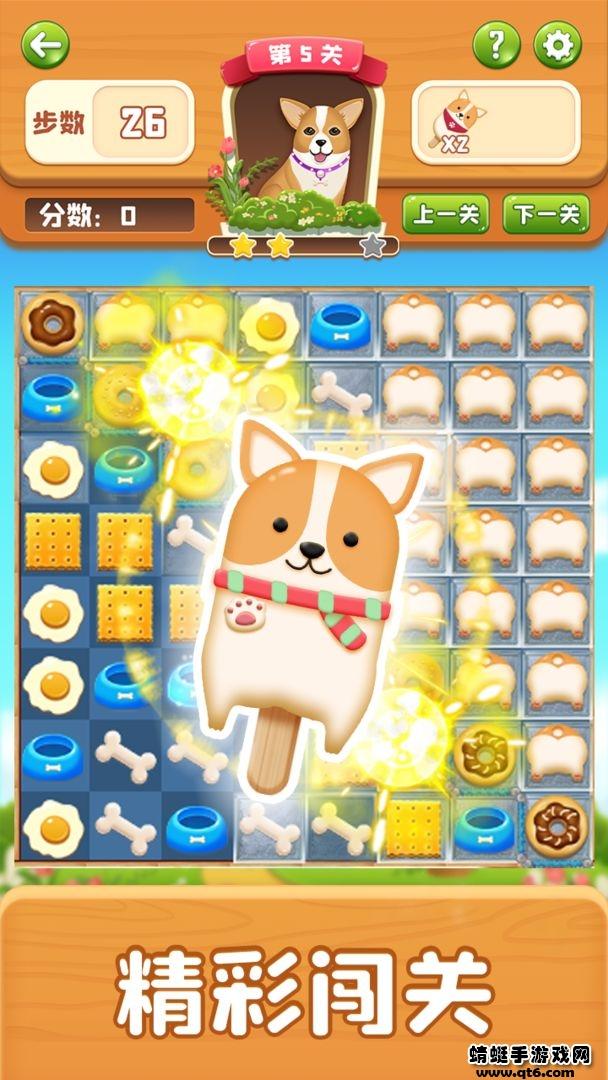Go to previous level 上一关
608x1080 pixels.
(x=445, y=214)
